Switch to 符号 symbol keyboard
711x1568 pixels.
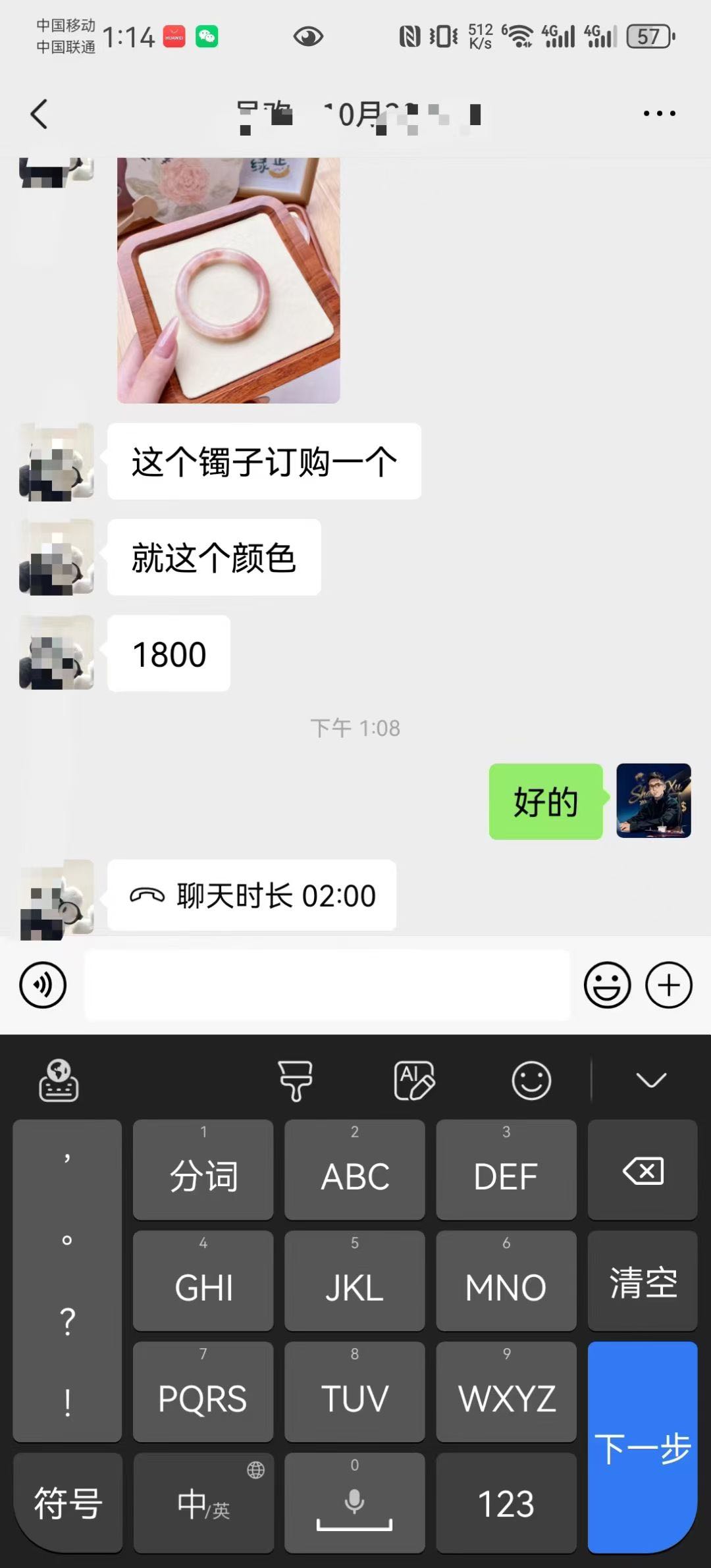[66, 1503]
